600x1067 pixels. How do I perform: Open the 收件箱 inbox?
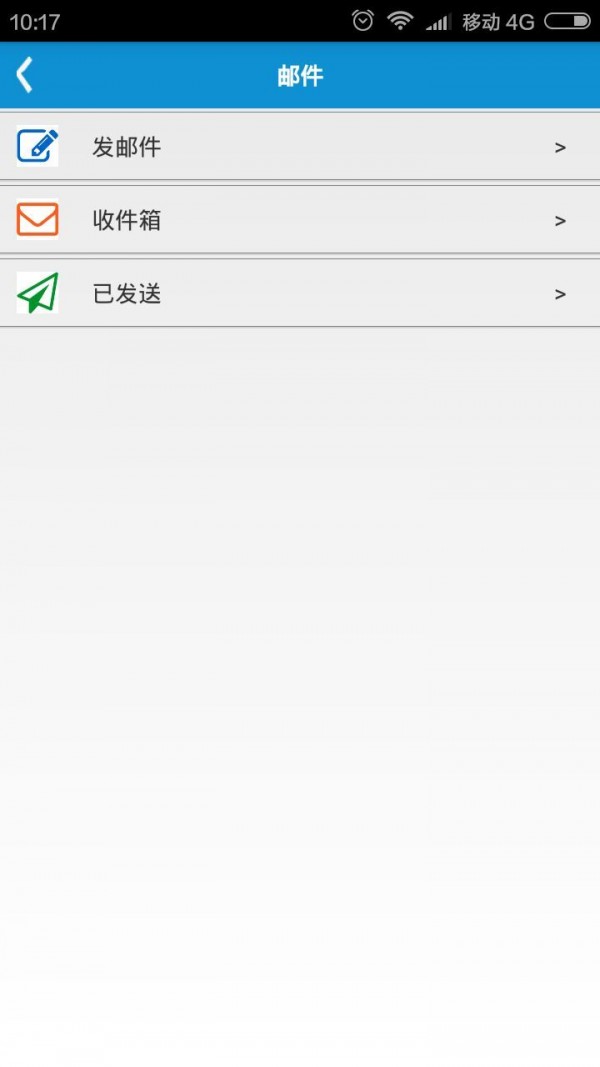pyautogui.click(x=300, y=220)
